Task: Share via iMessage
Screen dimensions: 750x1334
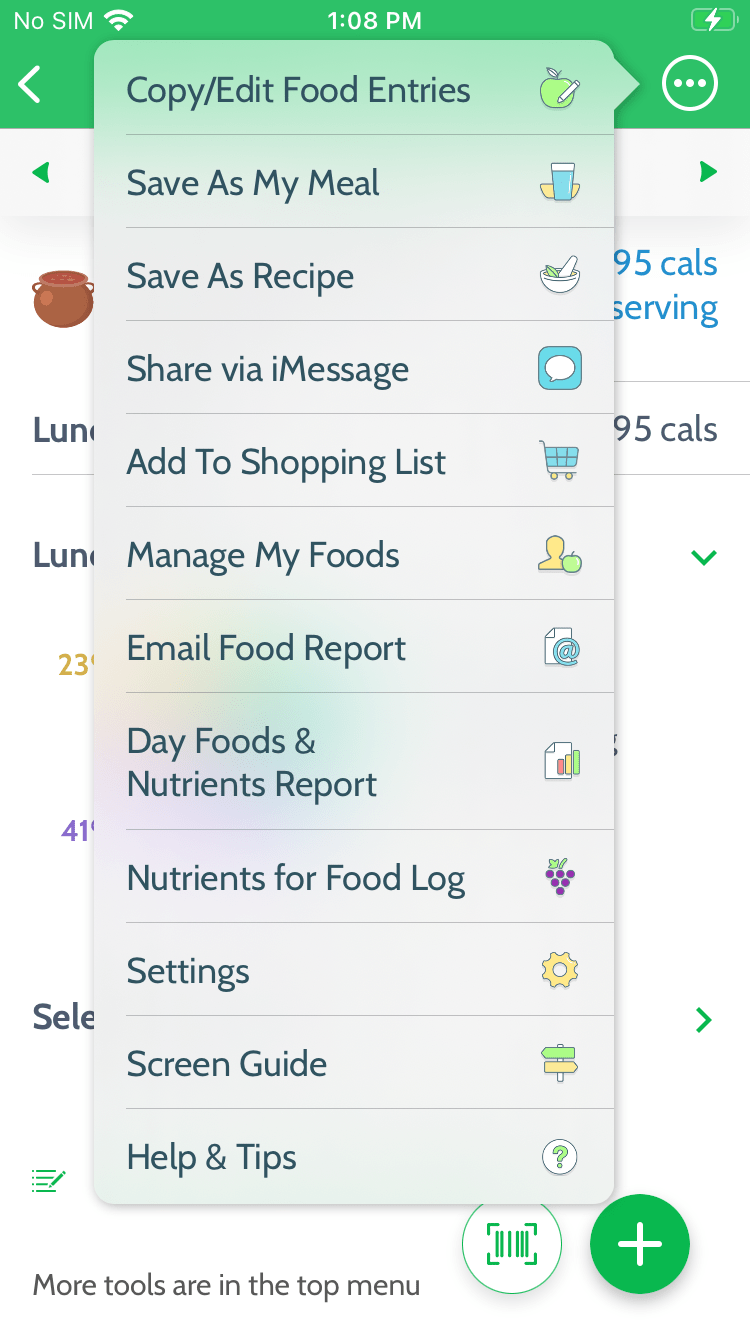Action: coord(352,369)
